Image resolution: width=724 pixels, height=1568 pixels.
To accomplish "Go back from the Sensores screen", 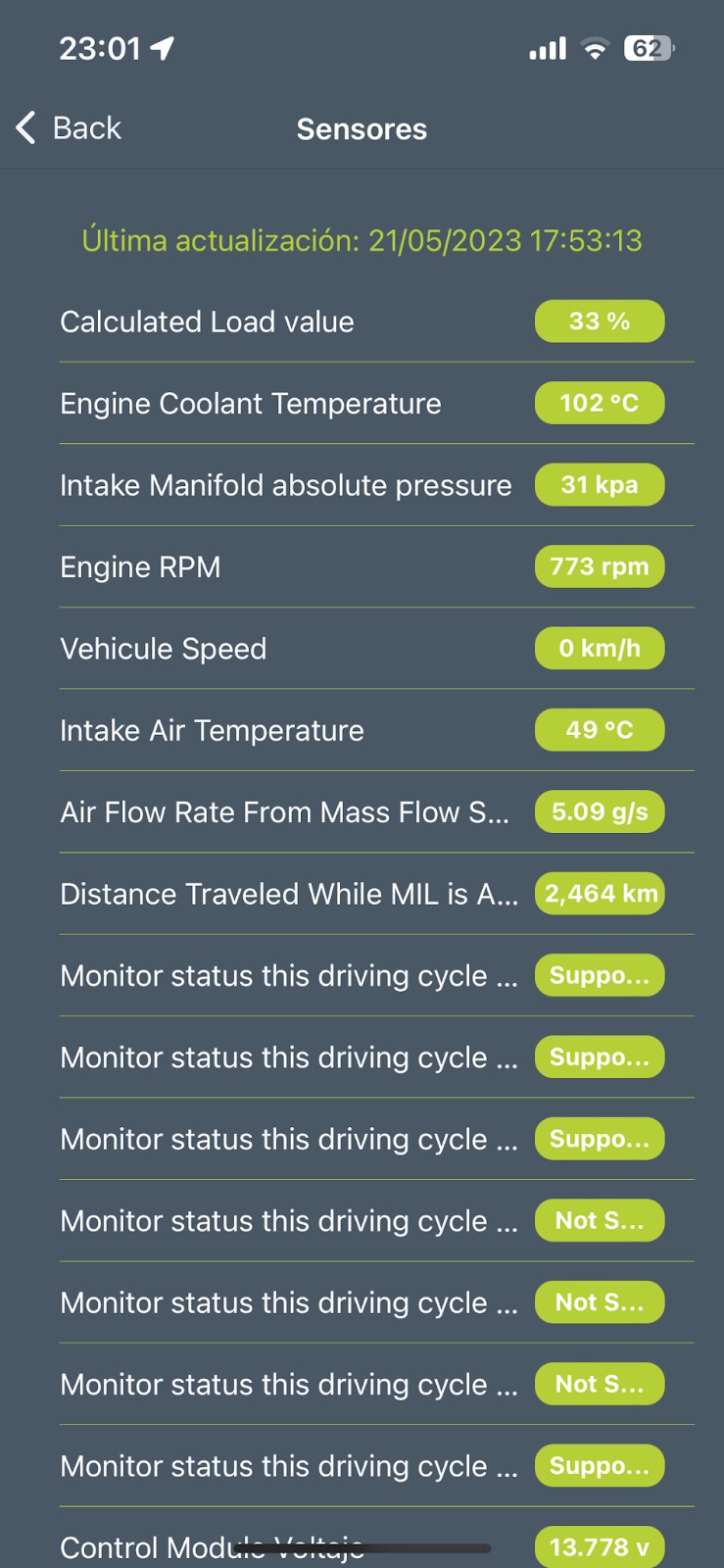I will pos(69,128).
